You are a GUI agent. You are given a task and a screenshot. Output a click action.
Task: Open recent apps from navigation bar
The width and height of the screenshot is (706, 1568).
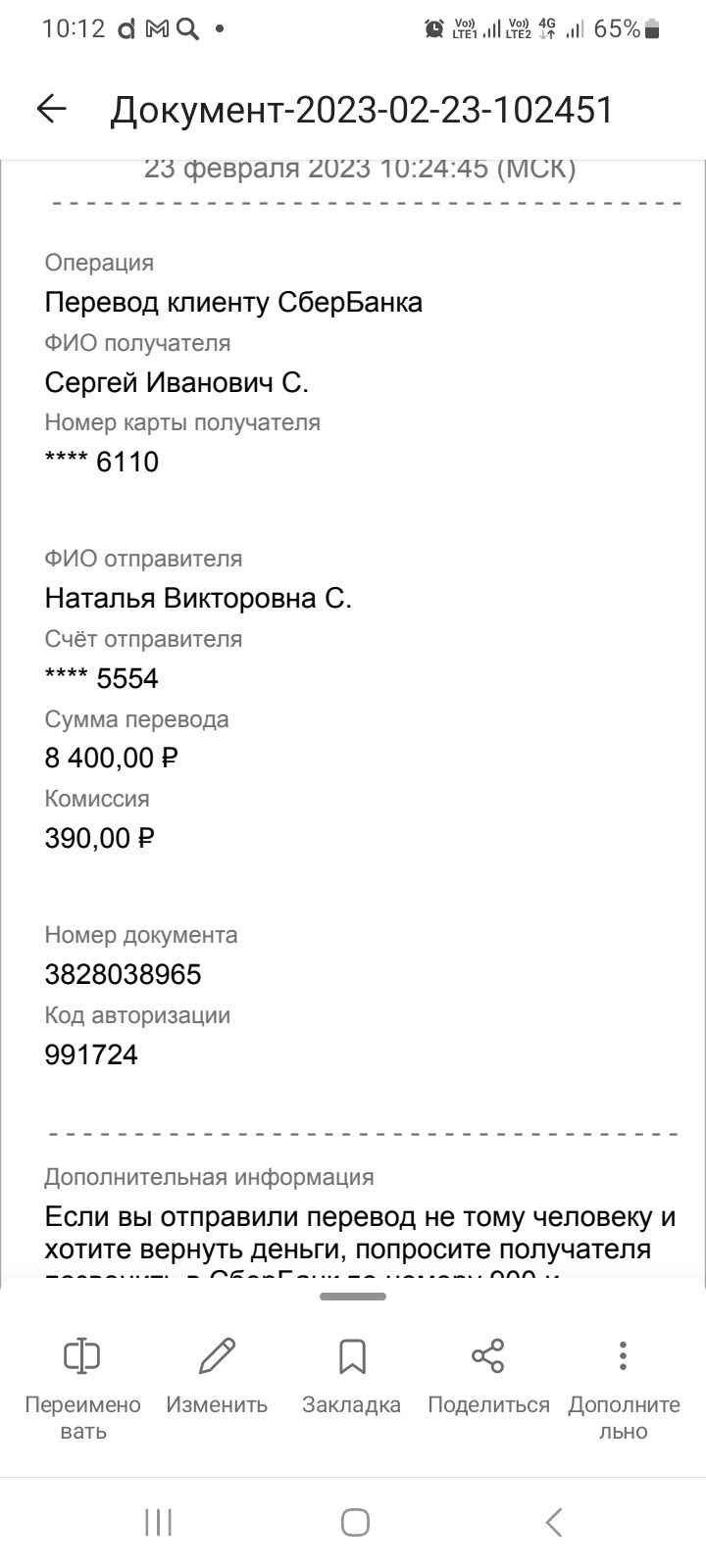point(158,1522)
